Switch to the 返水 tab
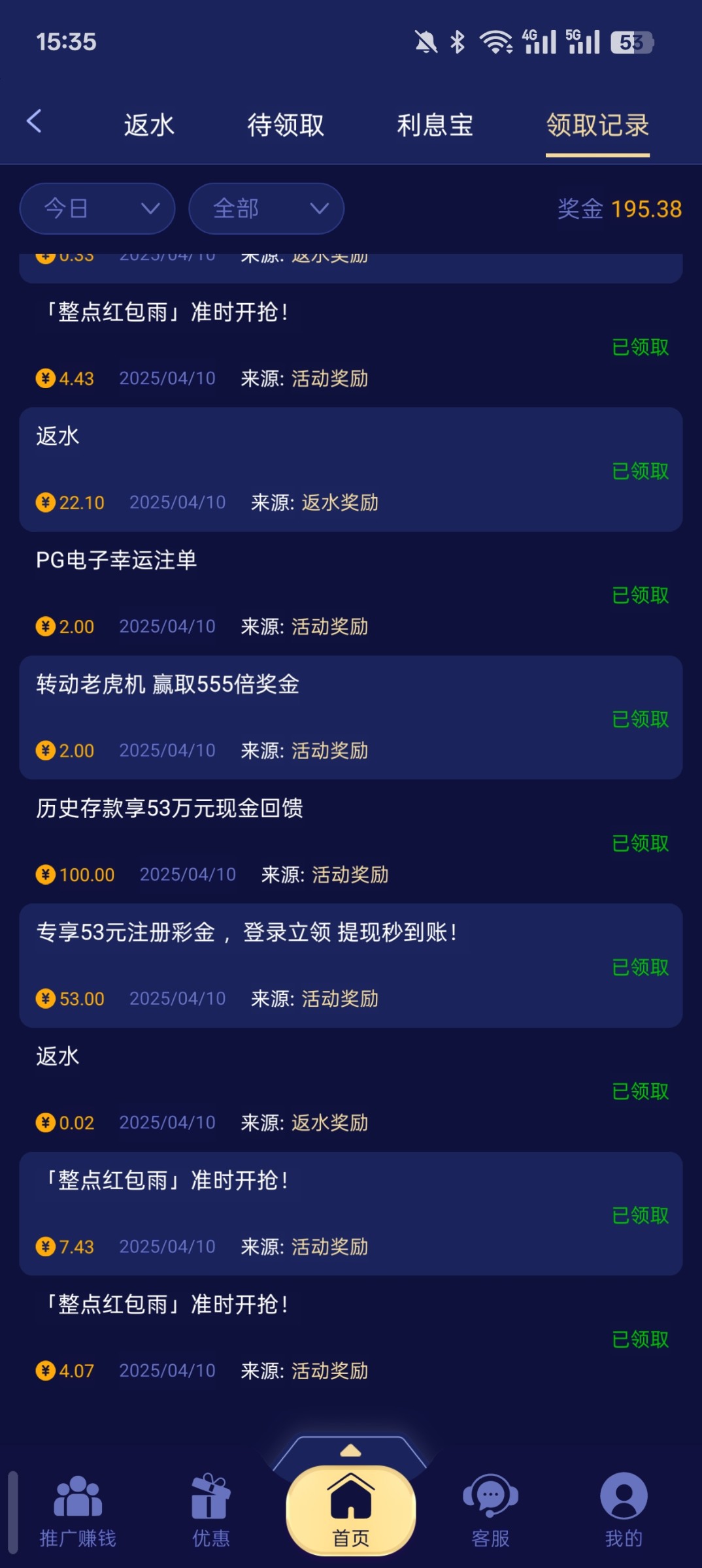Screen dimensions: 702x1568 coord(149,125)
